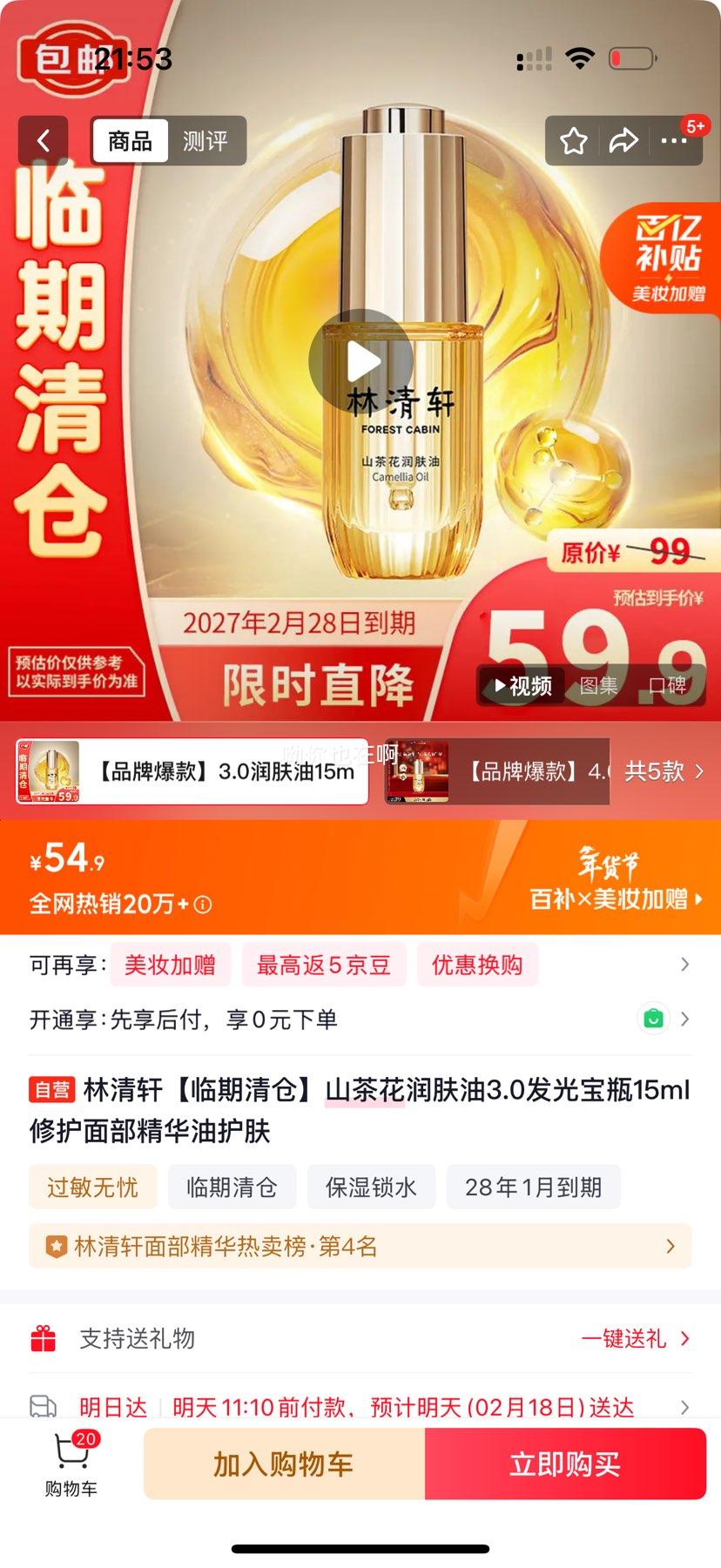This screenshot has height=1568, width=721.
Task: Tap 立即购买 to buy now
Action: [565, 1464]
